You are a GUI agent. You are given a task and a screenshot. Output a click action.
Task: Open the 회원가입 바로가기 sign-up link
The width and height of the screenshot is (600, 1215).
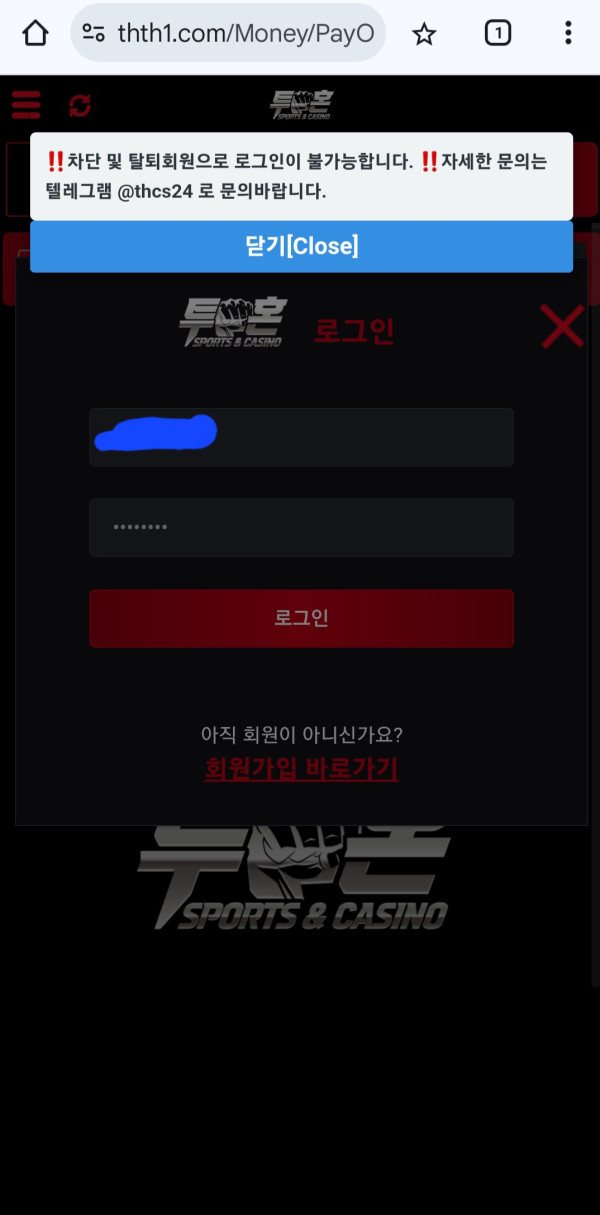[x=301, y=768]
